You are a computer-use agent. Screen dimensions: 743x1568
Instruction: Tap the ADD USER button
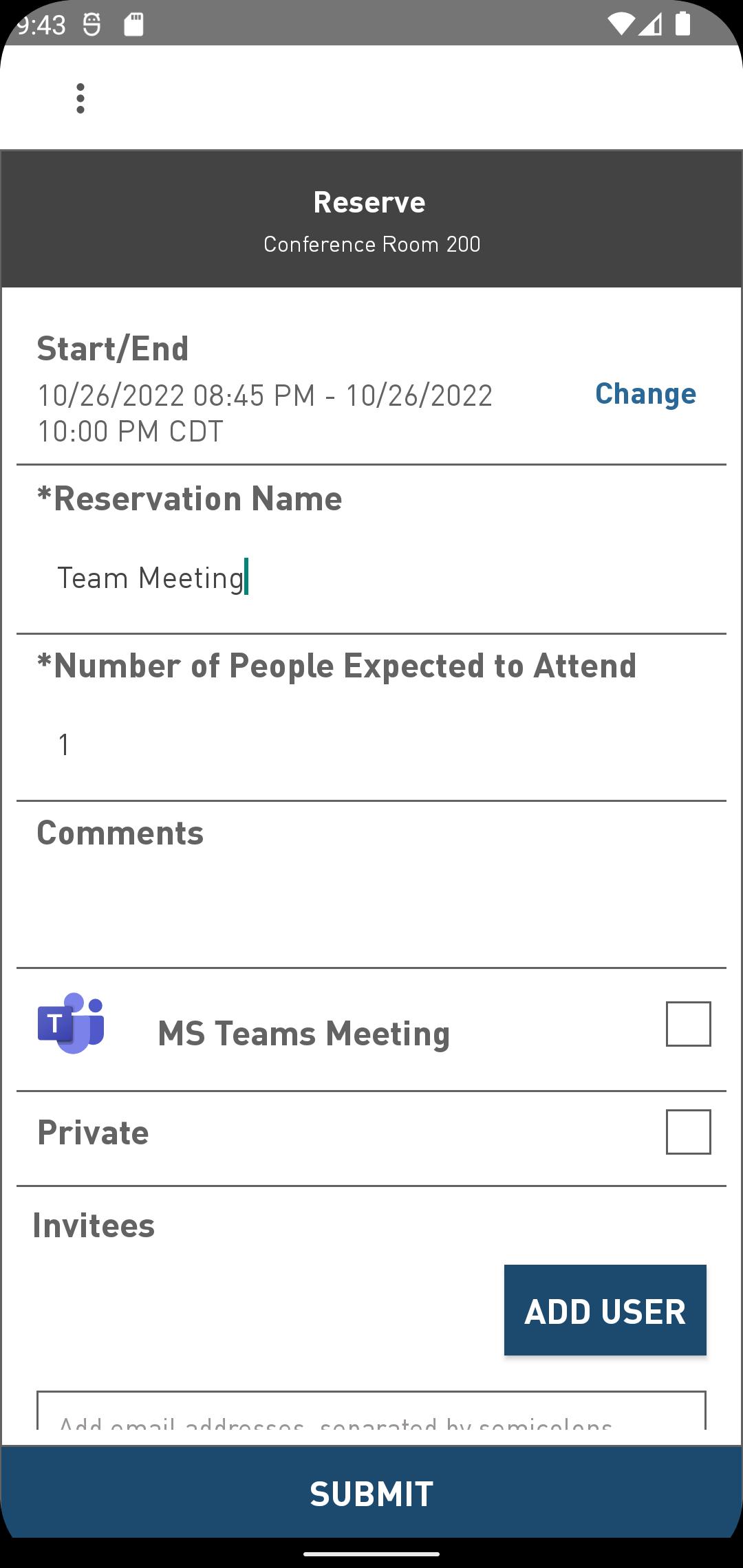tap(605, 1310)
